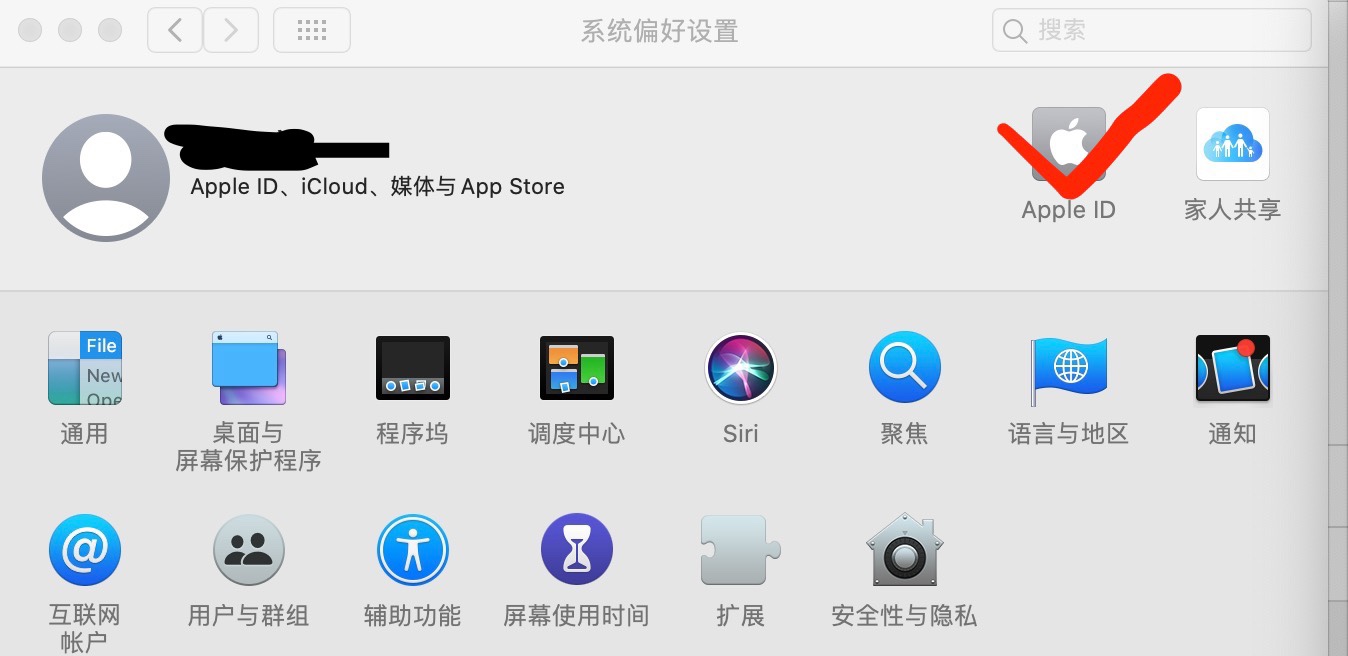The image size is (1348, 656).
Task: Click the back arrow in the toolbar
Action: 175,31
